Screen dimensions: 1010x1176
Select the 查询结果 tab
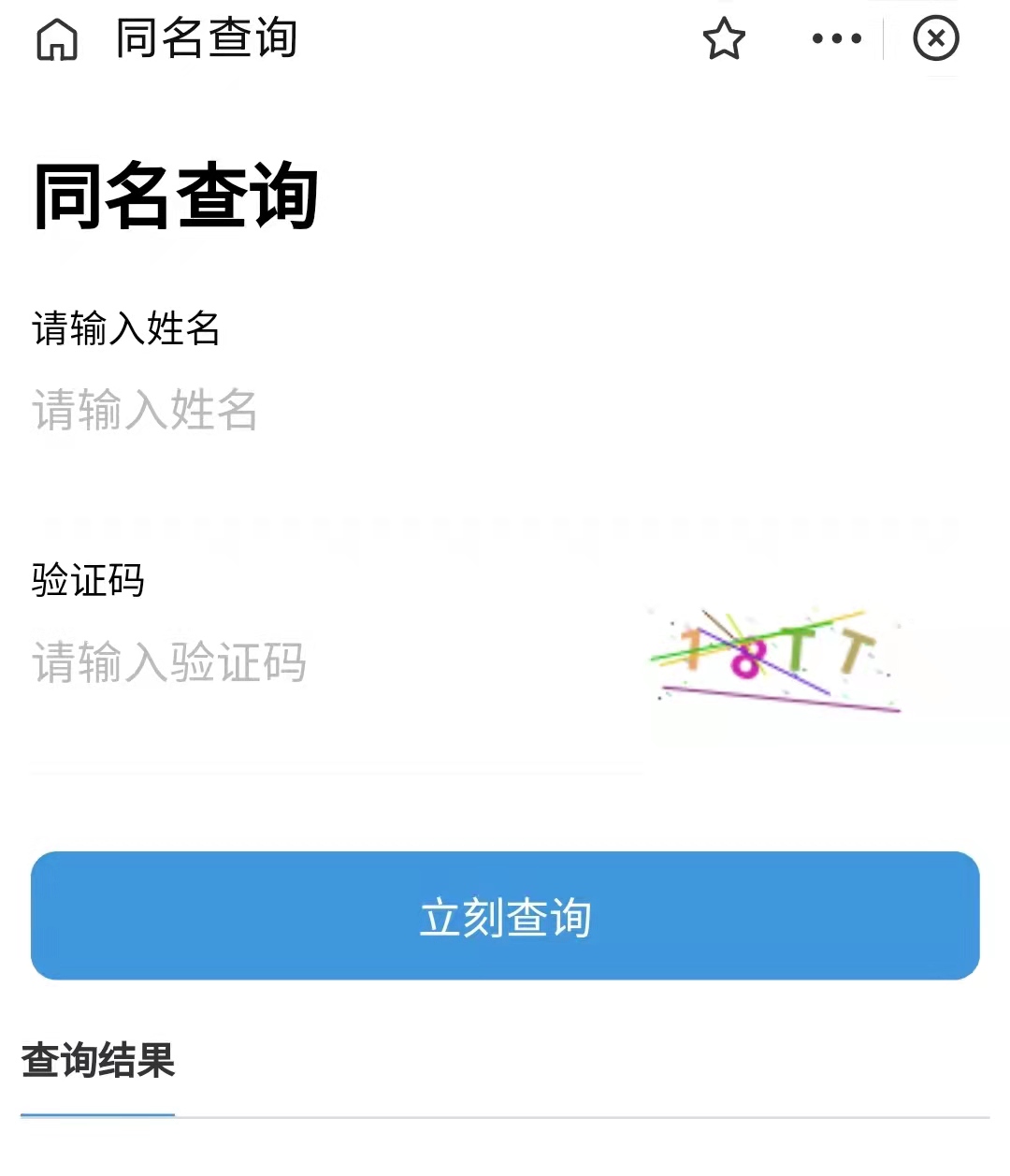98,1062
